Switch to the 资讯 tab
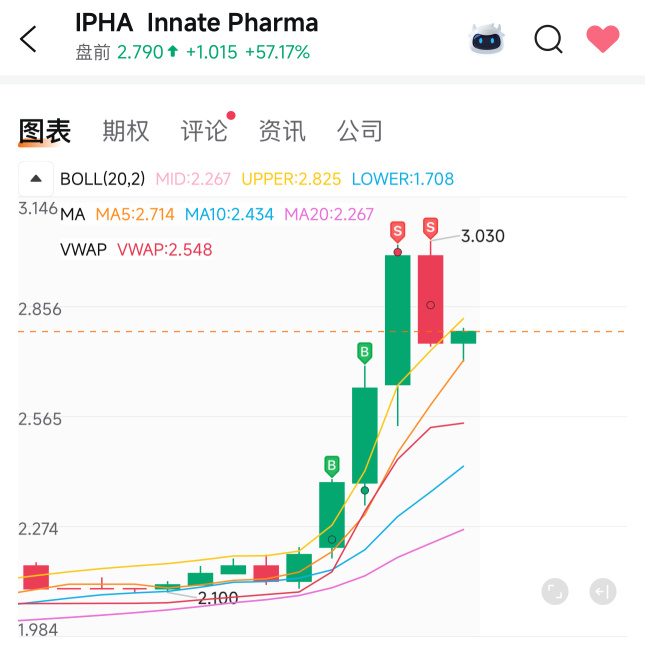 pos(282,131)
